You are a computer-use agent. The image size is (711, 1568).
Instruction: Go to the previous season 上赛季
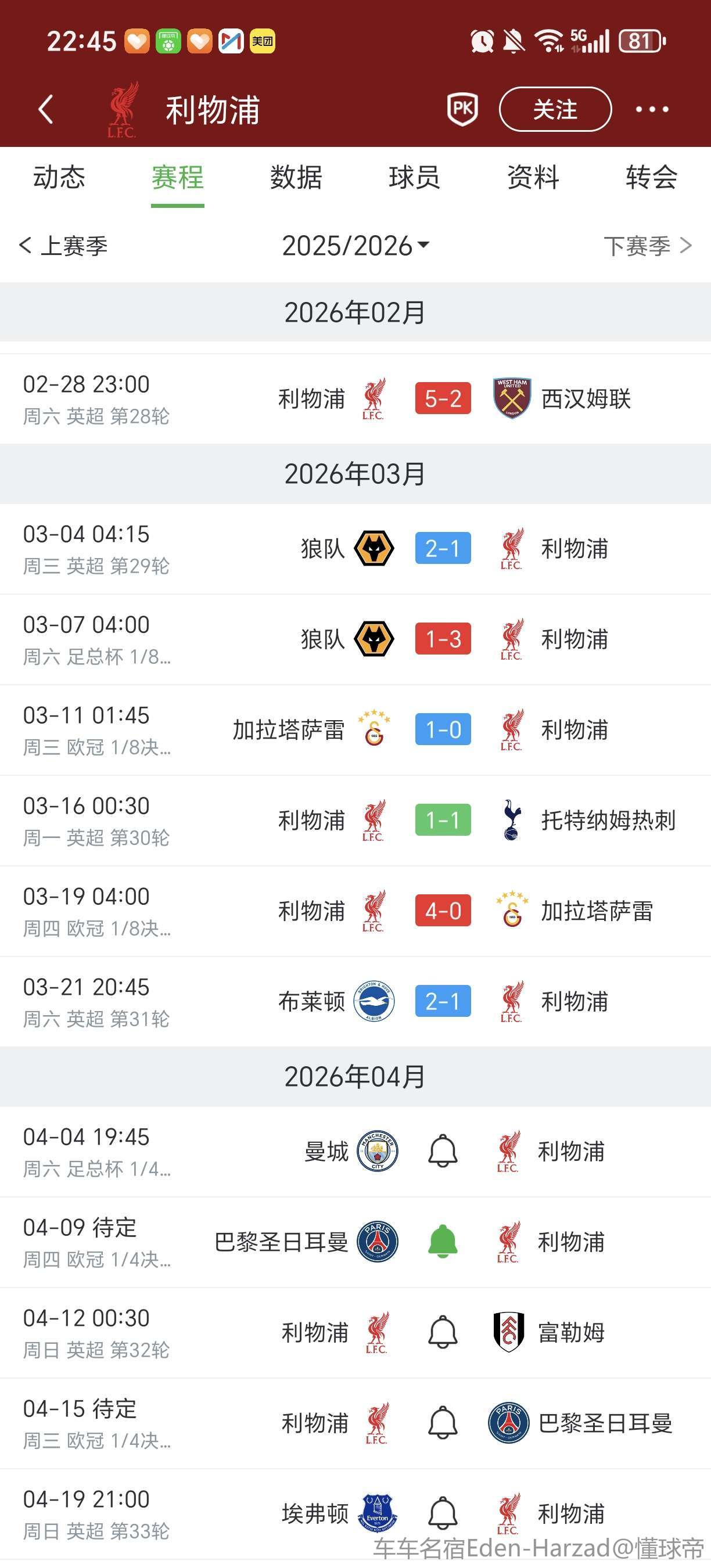tap(63, 246)
